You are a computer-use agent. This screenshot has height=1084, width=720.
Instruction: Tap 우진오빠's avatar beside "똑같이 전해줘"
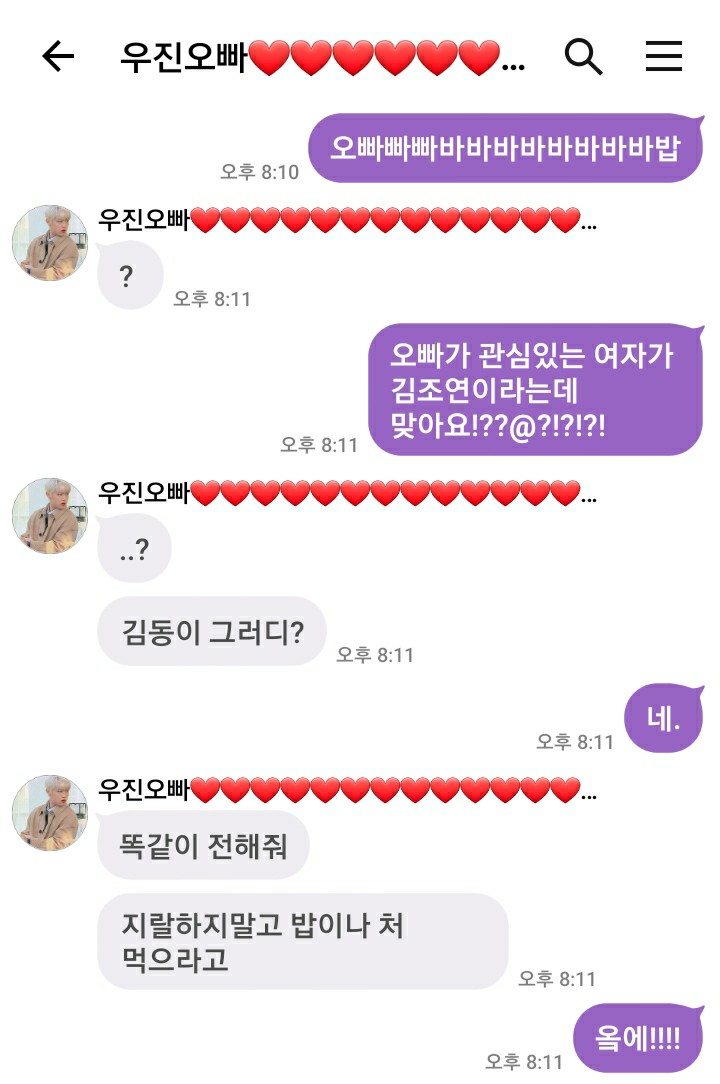tap(50, 813)
